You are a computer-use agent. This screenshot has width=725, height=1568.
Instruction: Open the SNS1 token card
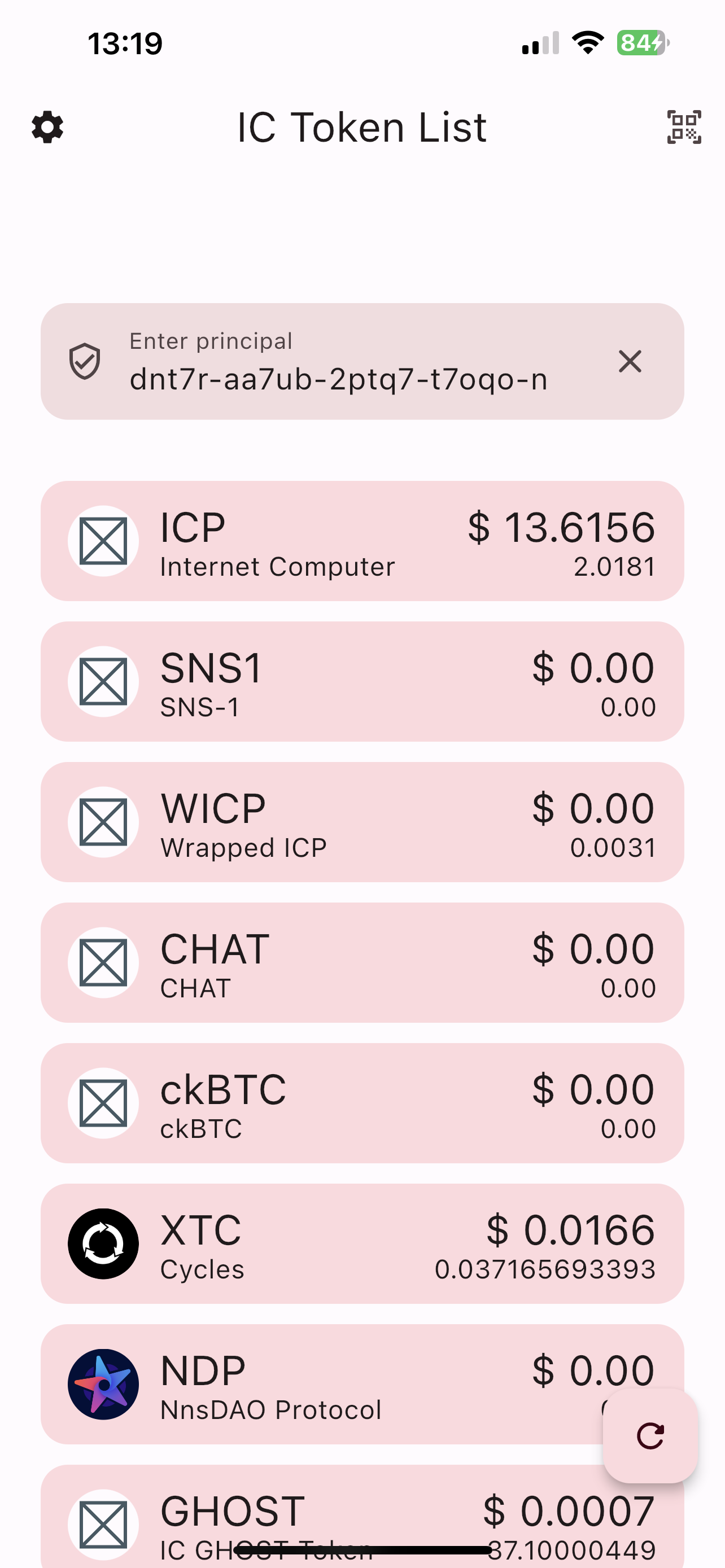click(362, 682)
